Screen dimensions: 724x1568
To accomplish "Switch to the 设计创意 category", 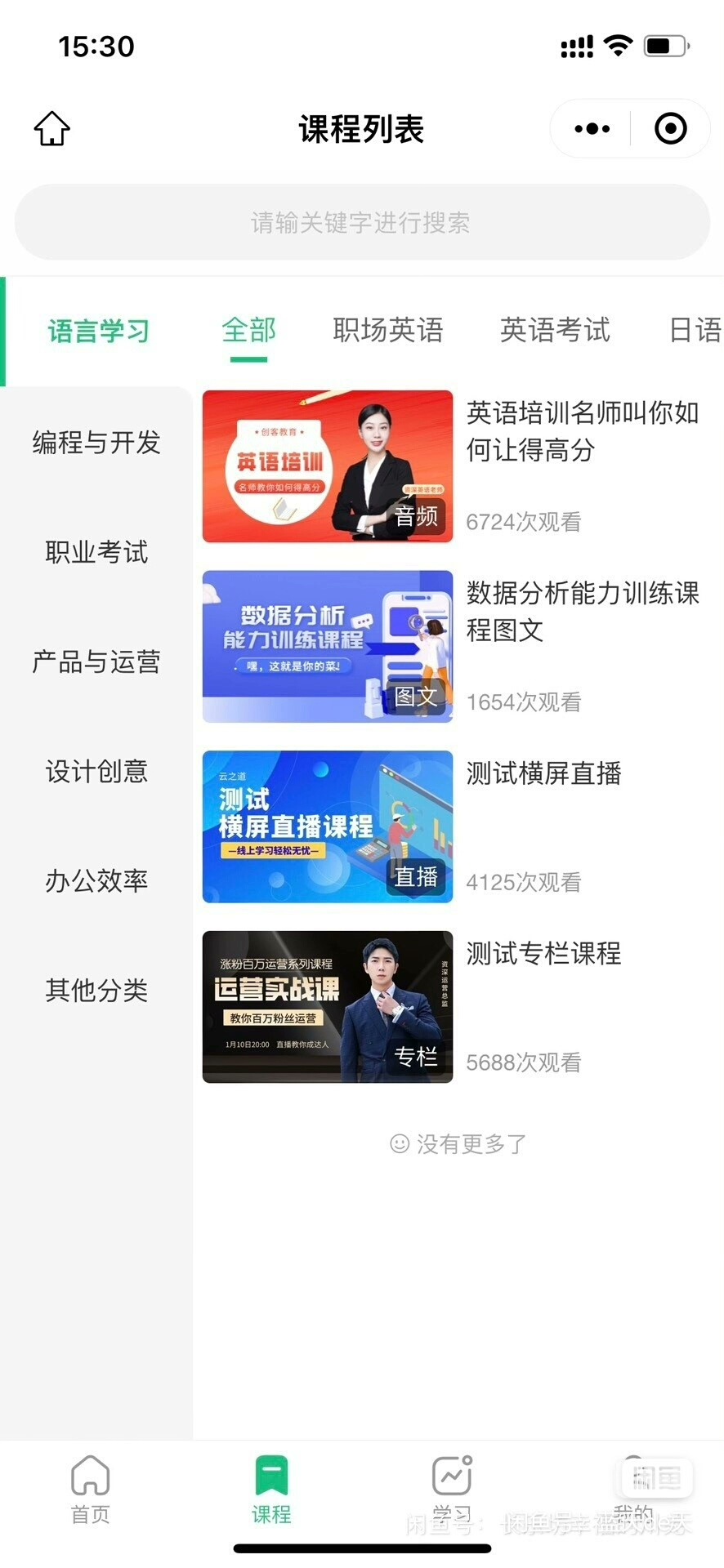I will pos(96,770).
